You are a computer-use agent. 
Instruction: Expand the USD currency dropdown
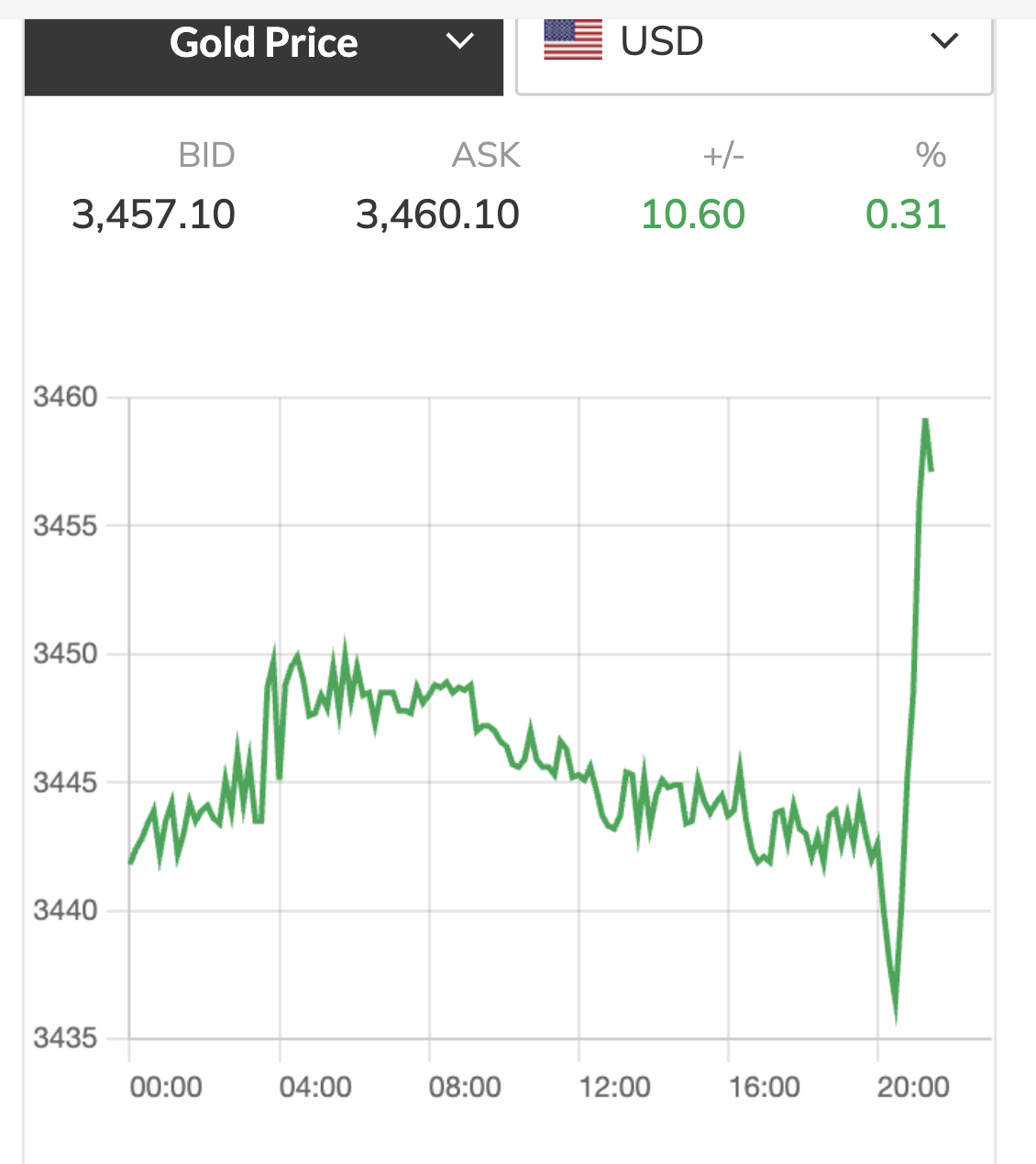click(x=754, y=44)
